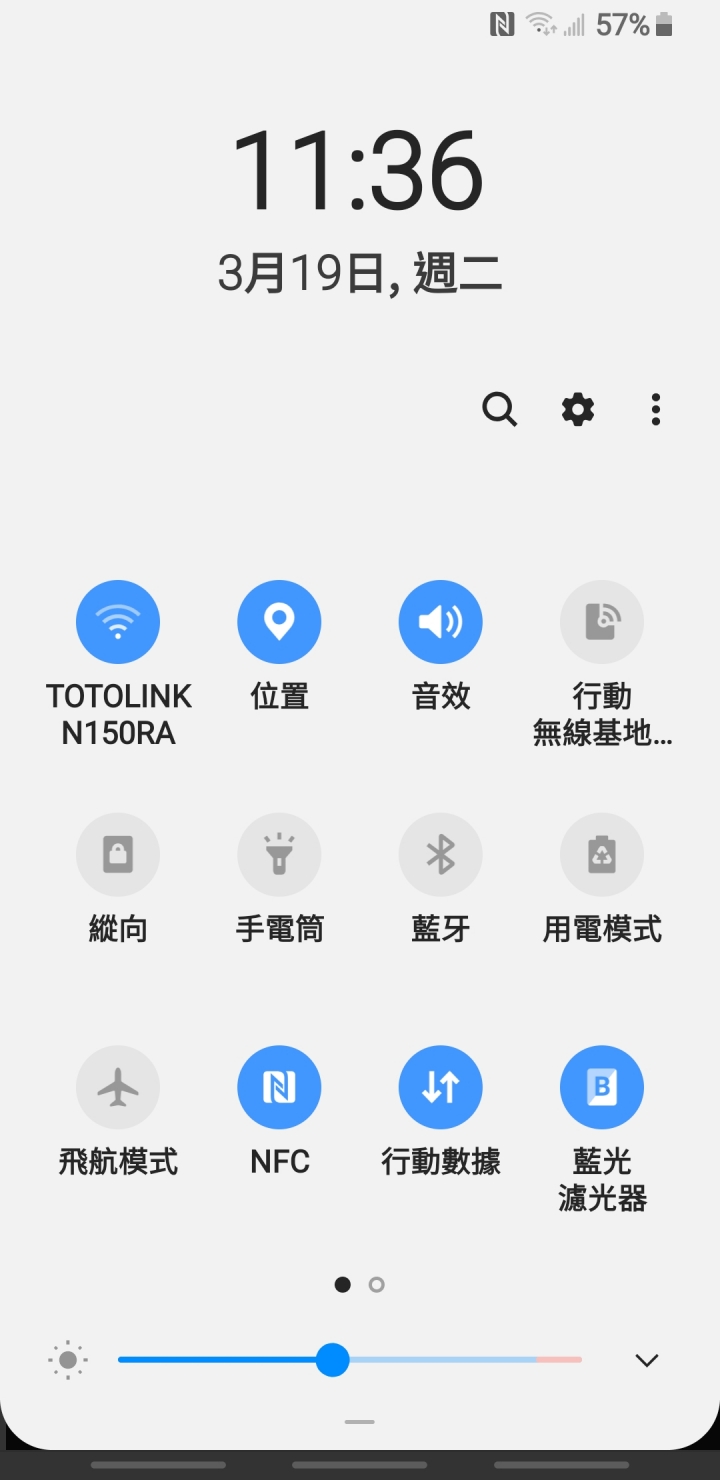Tap the 用電模式 power mode tile
Image resolution: width=720 pixels, height=1480 pixels.
601,855
